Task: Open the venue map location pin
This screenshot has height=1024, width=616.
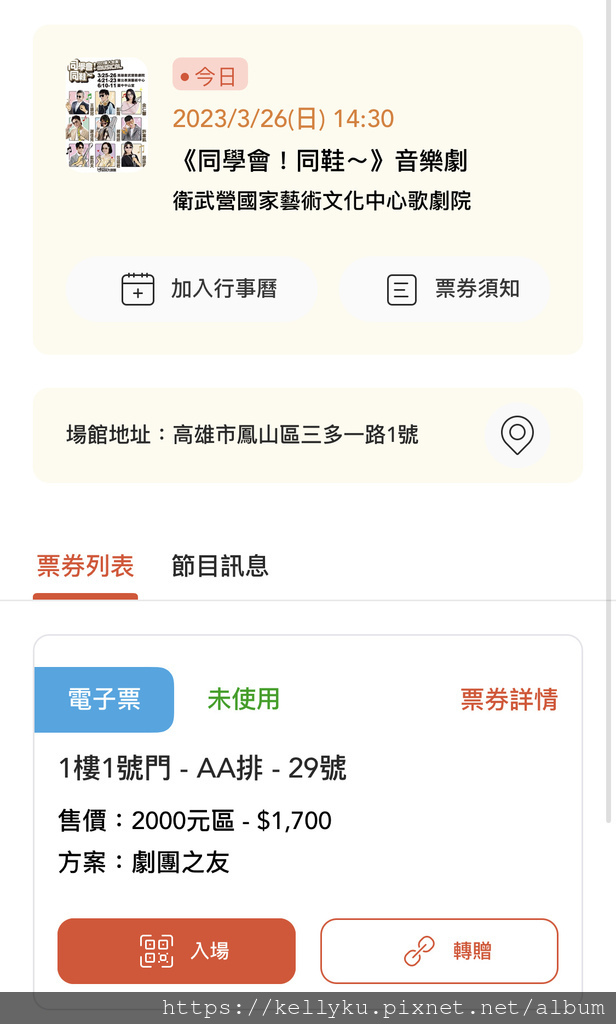Action: (517, 435)
